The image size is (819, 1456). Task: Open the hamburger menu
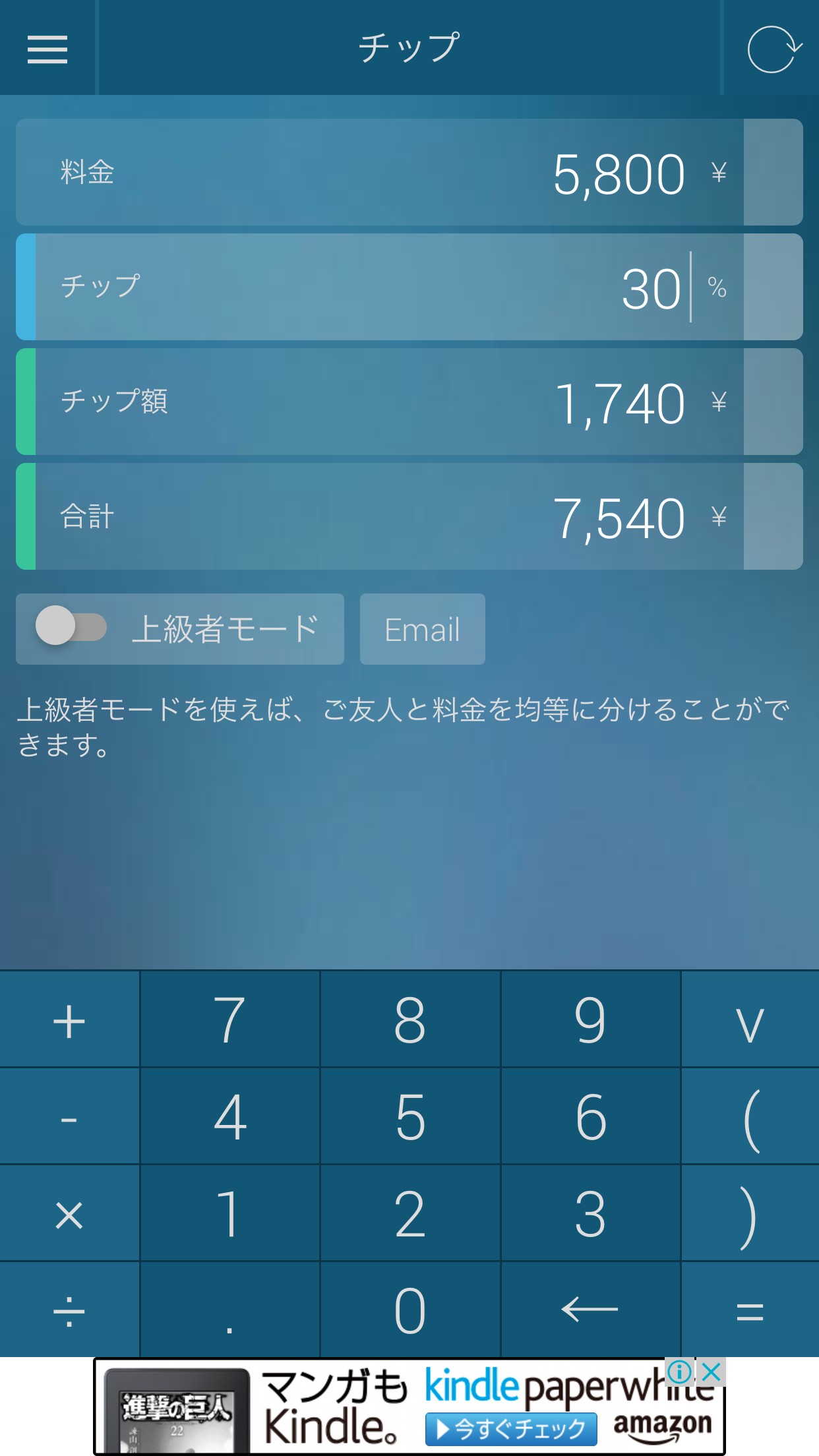47,49
